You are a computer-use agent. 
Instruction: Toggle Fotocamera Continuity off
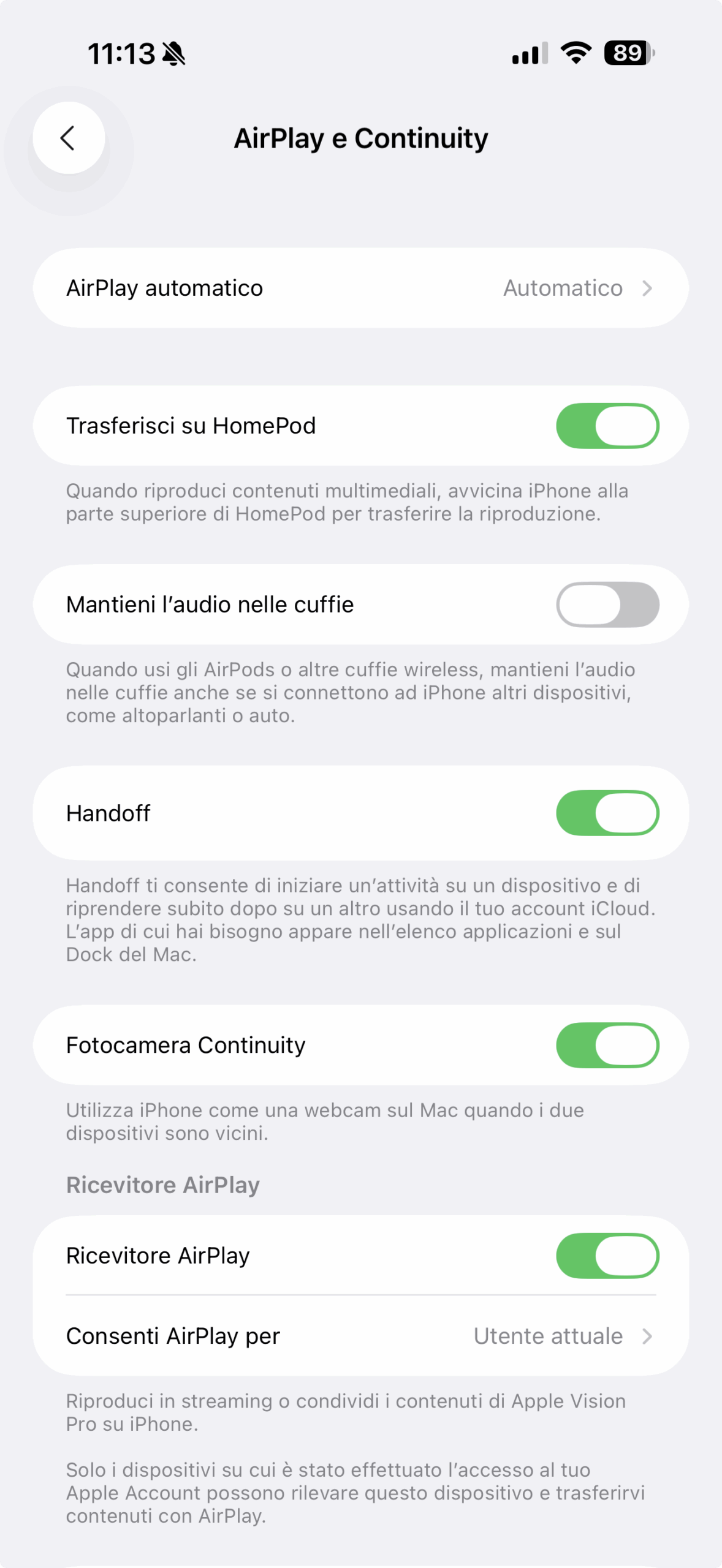click(x=607, y=1045)
